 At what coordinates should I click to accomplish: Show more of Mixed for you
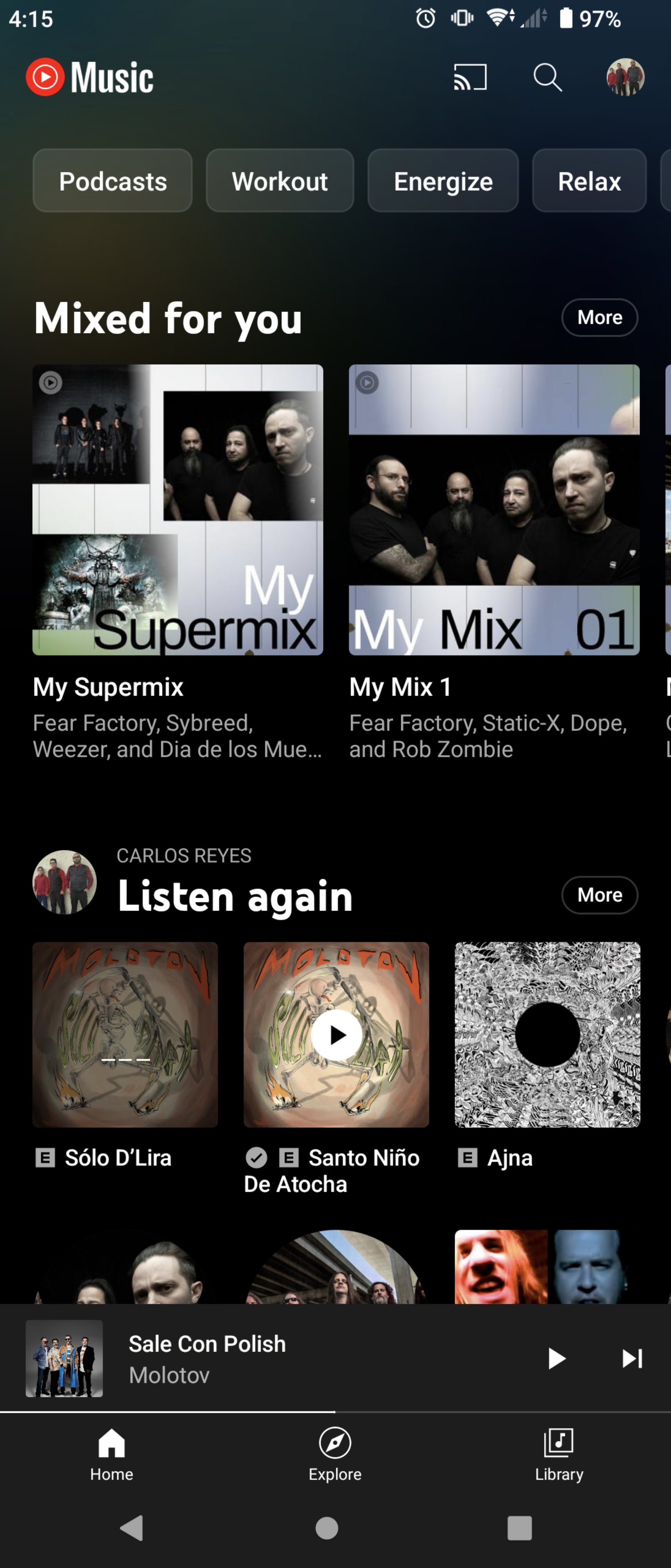click(x=599, y=317)
